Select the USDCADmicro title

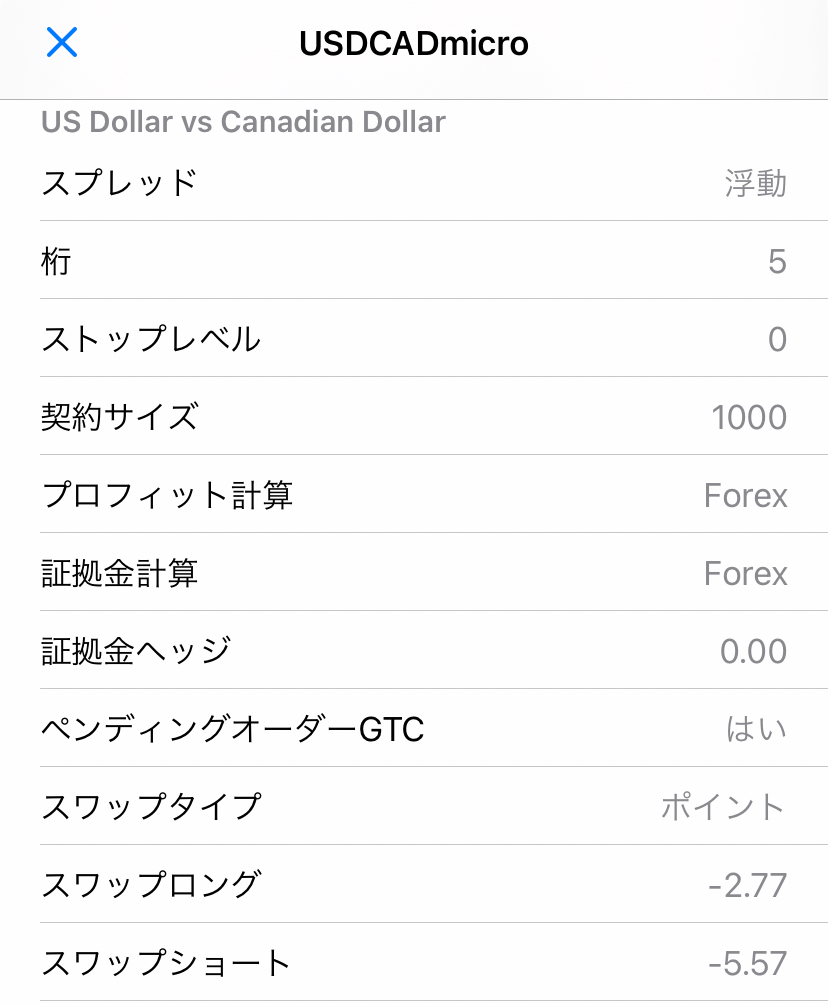click(413, 44)
